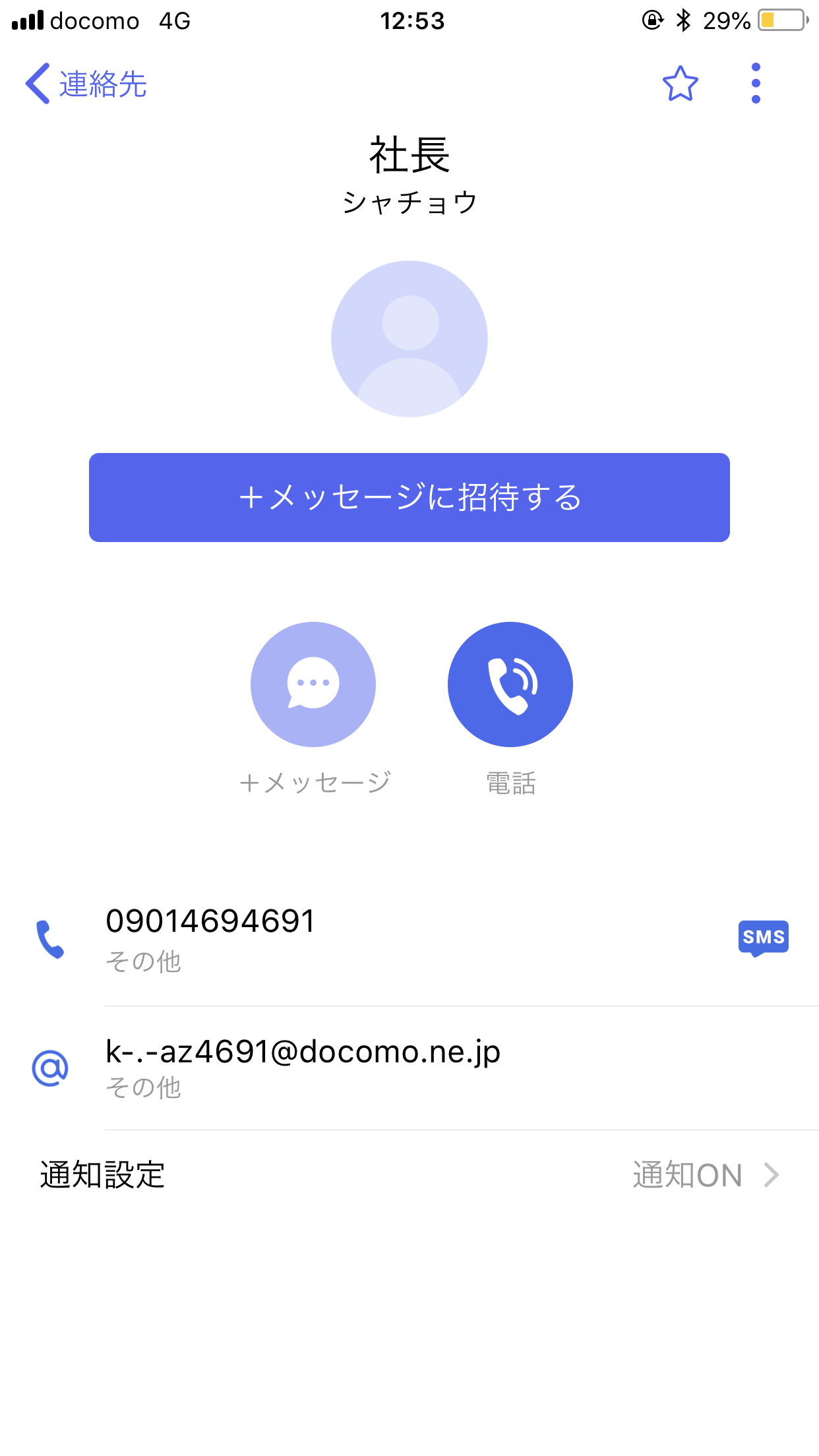
Task: Call 社長 using the 電話 button
Action: (510, 684)
